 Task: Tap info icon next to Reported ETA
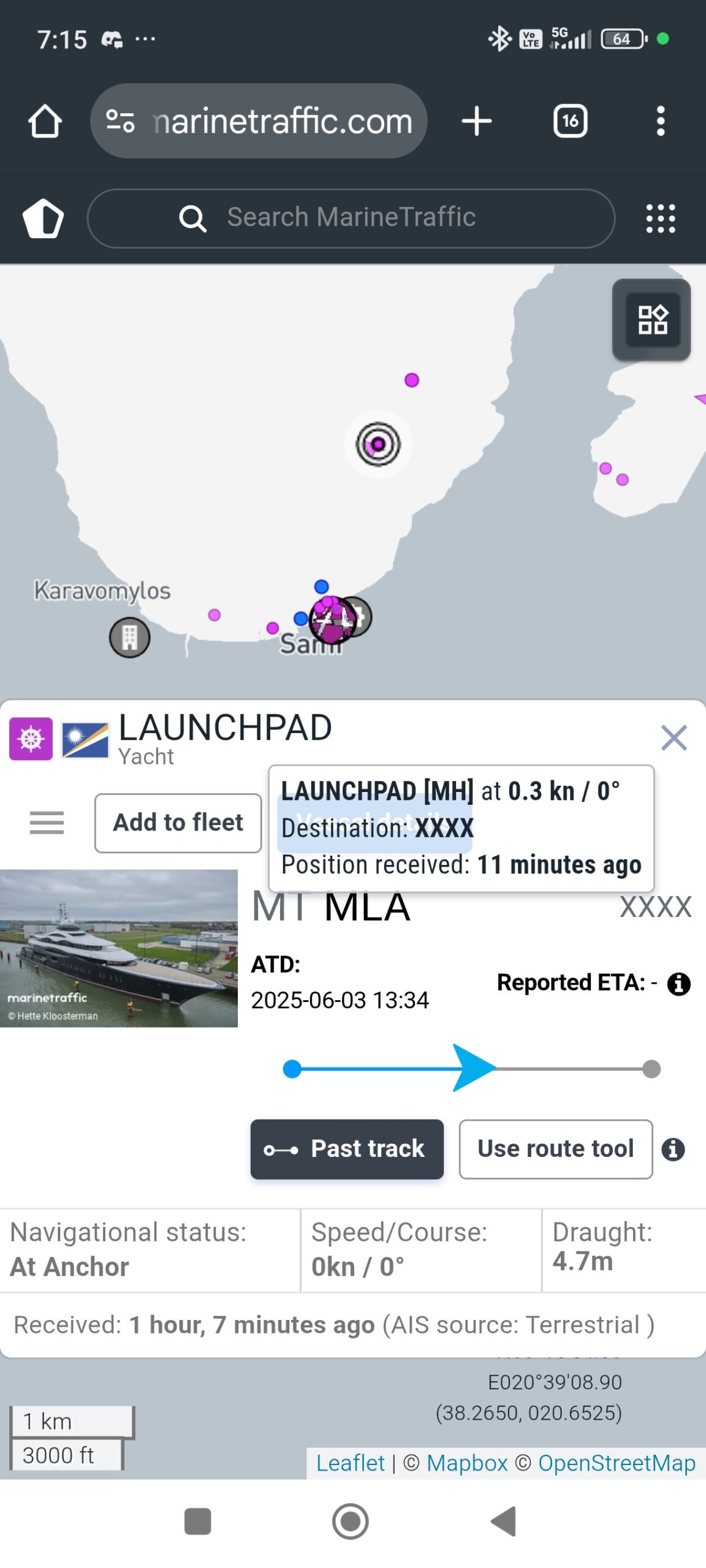(678, 984)
